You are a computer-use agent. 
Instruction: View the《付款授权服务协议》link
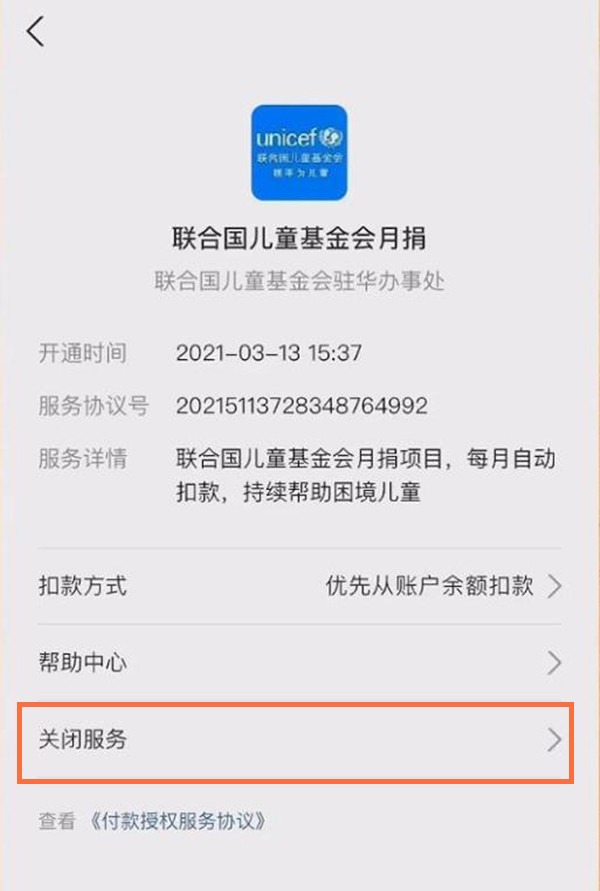coord(177,822)
